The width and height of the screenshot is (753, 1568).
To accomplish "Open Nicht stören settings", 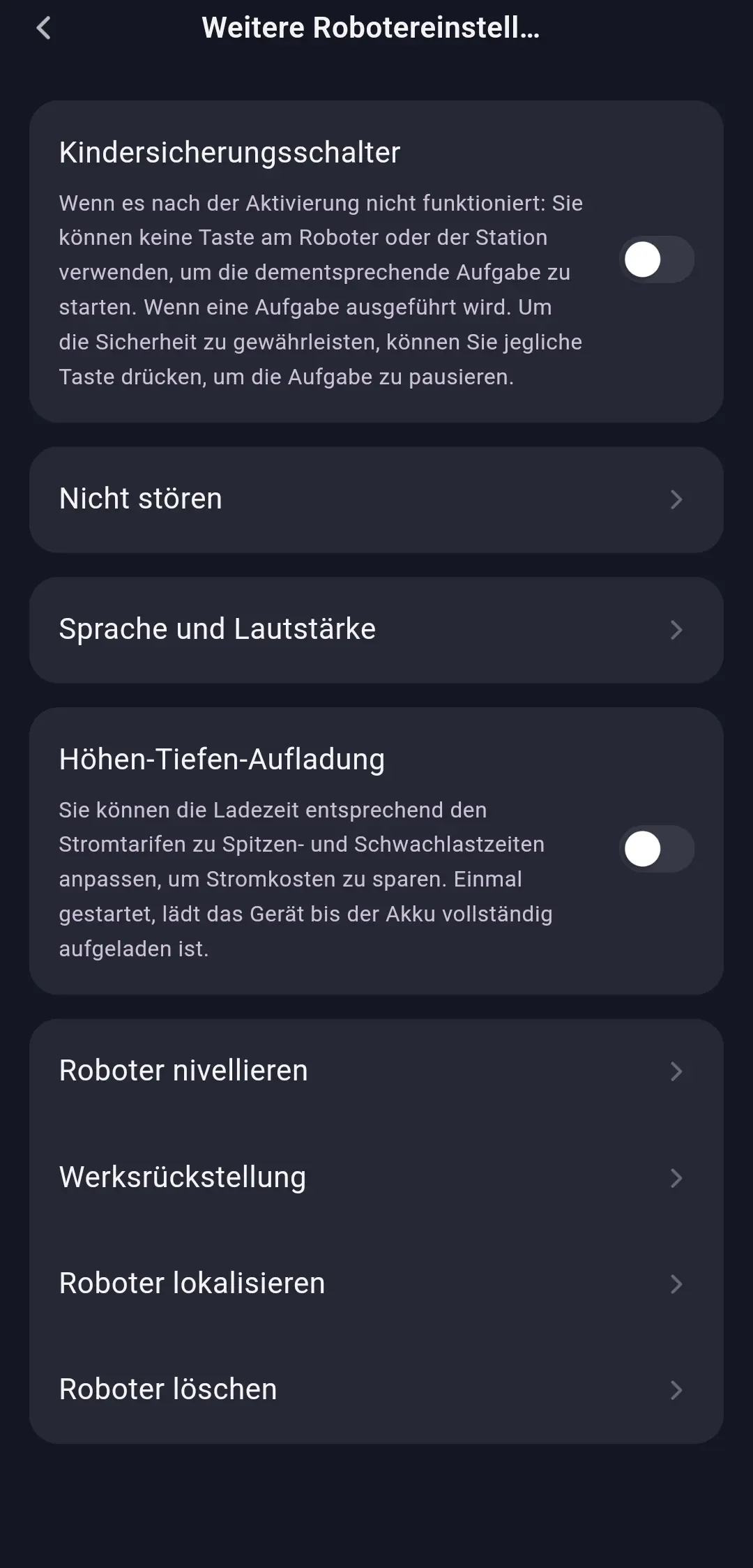I will 376,499.
